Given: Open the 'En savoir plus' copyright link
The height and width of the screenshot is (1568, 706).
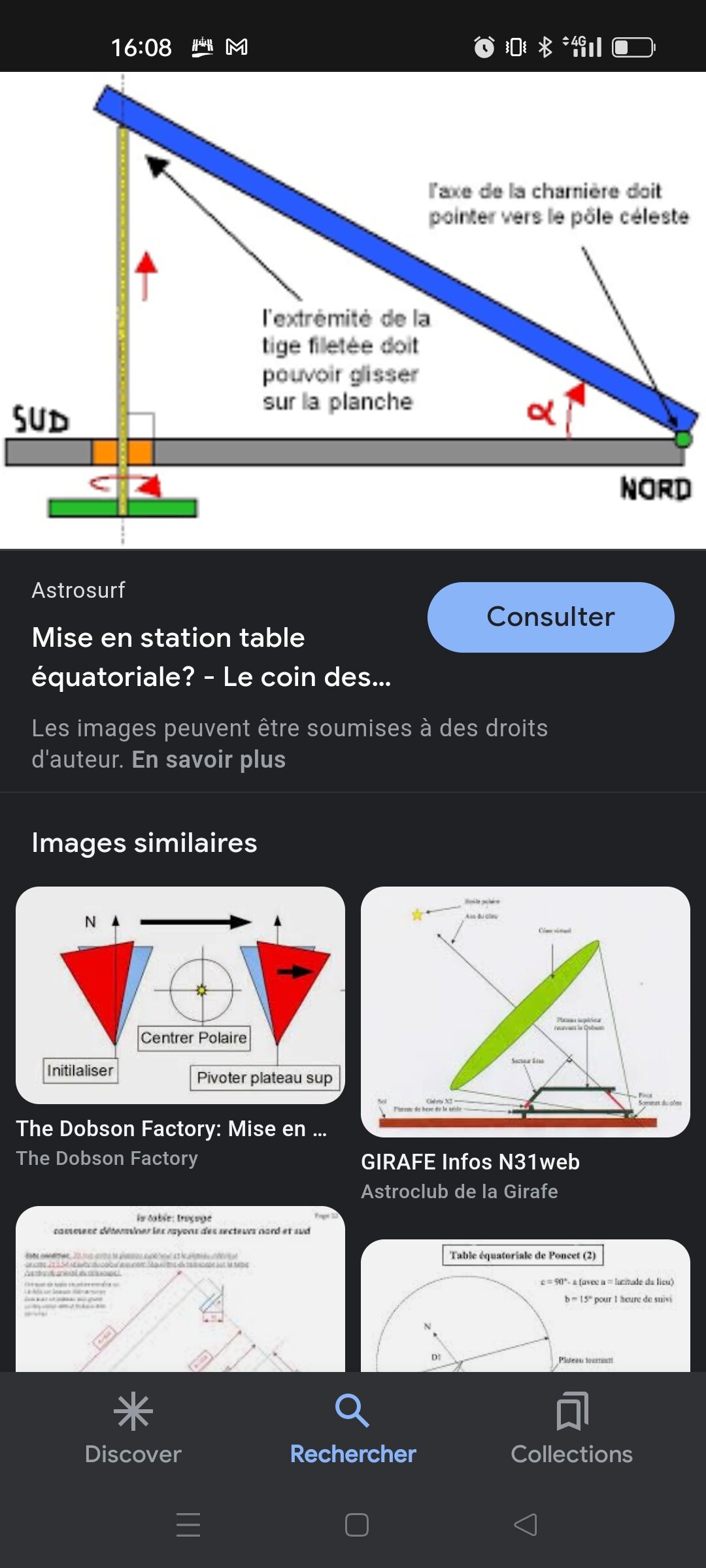Looking at the screenshot, I should click(209, 760).
